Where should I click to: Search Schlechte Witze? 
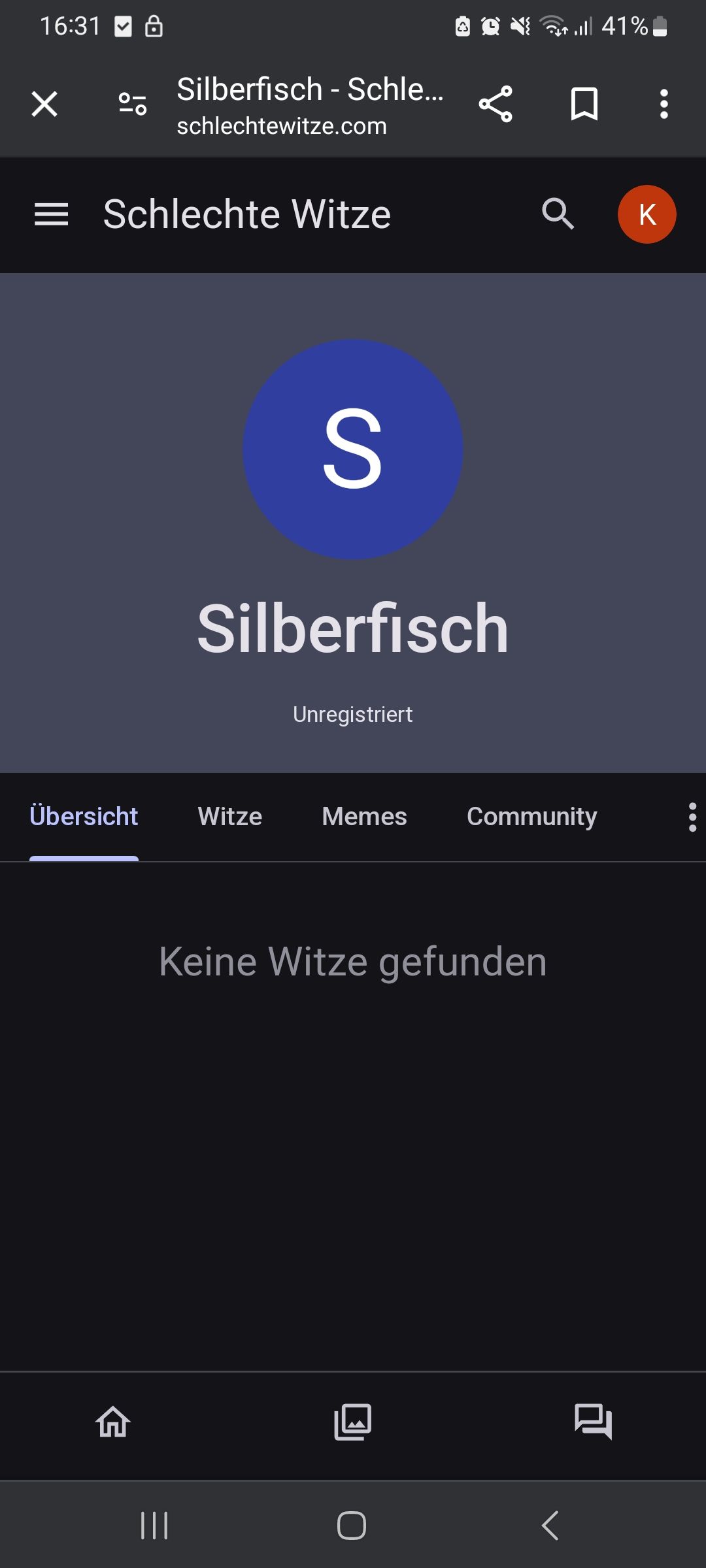coord(558,214)
